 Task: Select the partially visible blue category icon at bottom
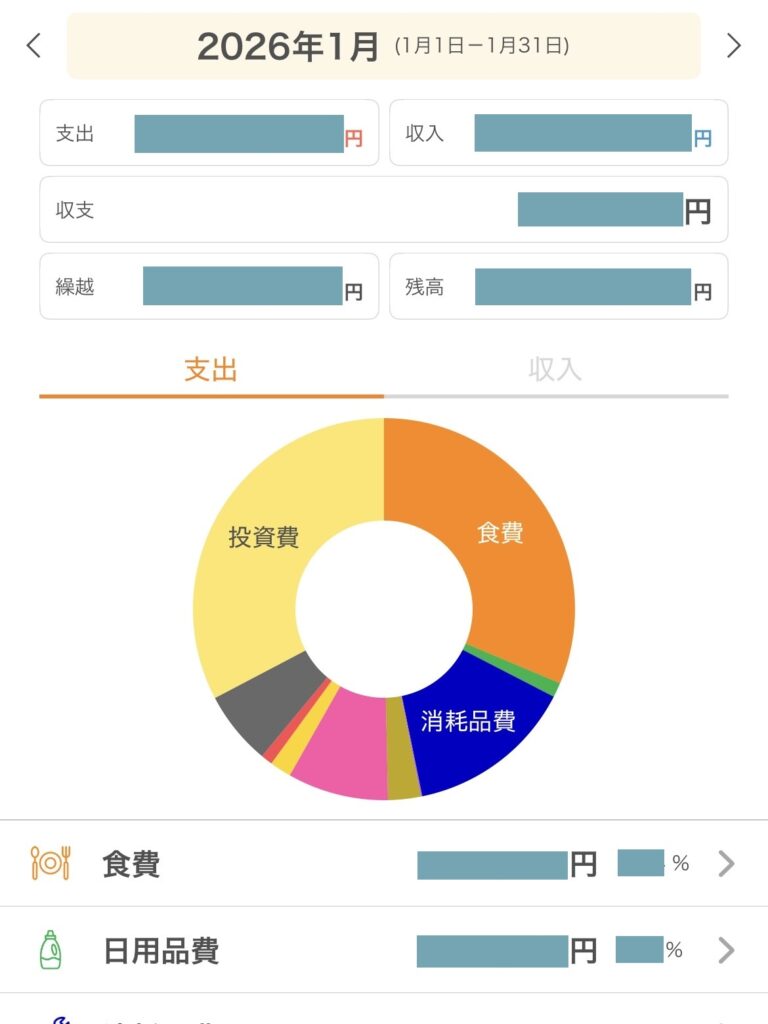click(58, 1018)
